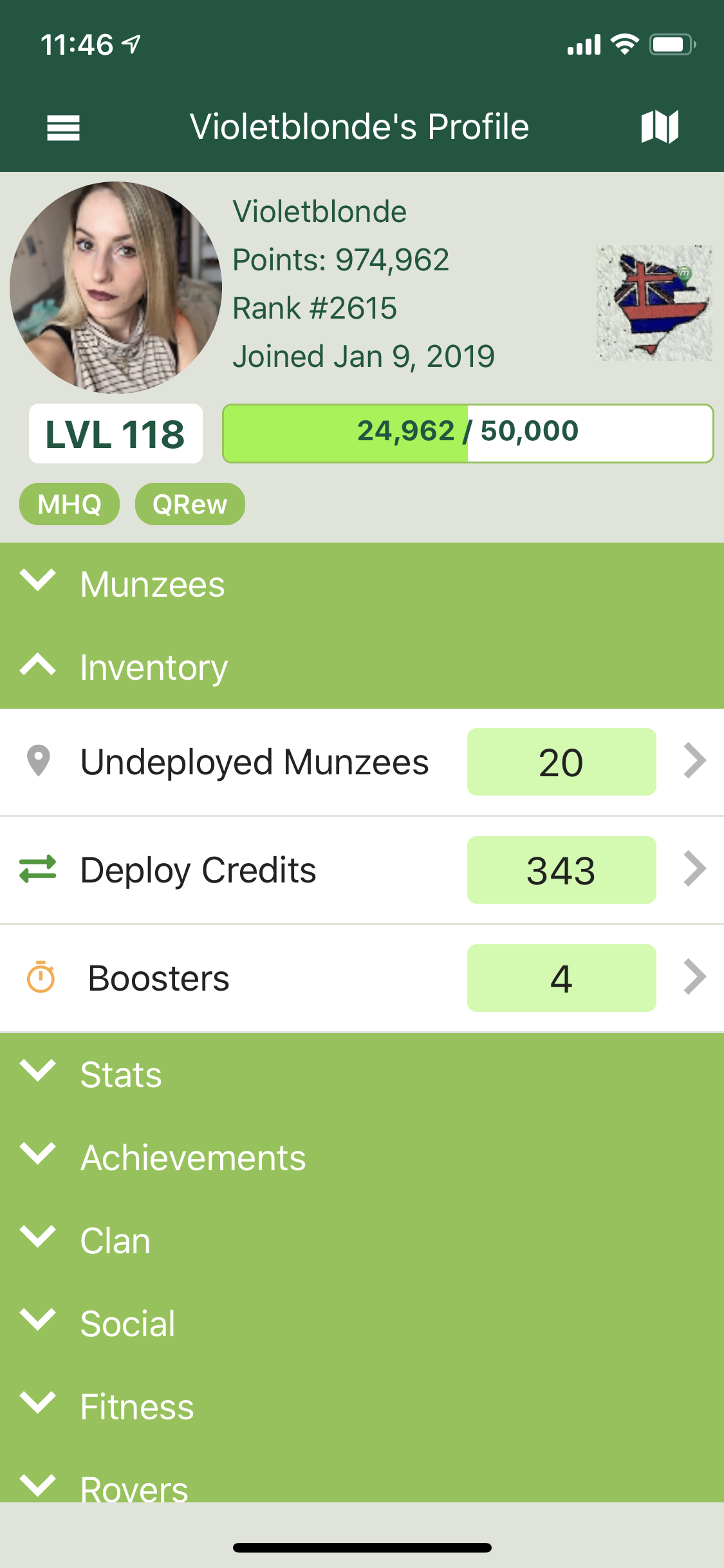Expand the Clan section
This screenshot has width=724, height=1568.
coord(115,1240)
